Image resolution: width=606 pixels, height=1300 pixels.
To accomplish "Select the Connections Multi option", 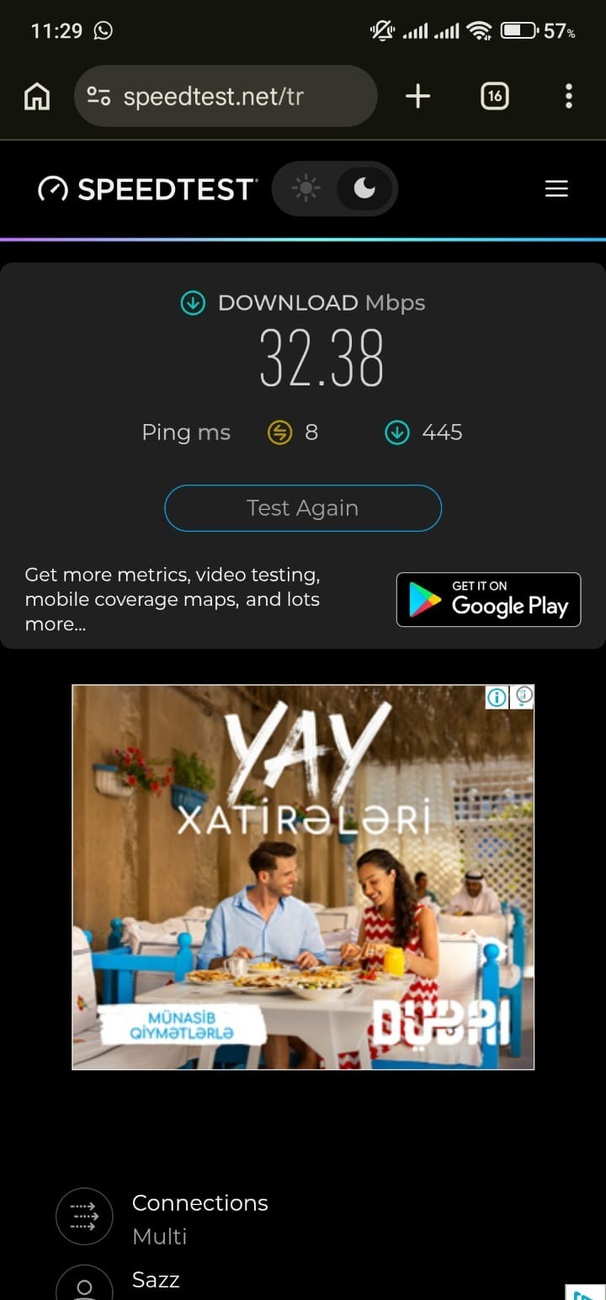I will [162, 1219].
